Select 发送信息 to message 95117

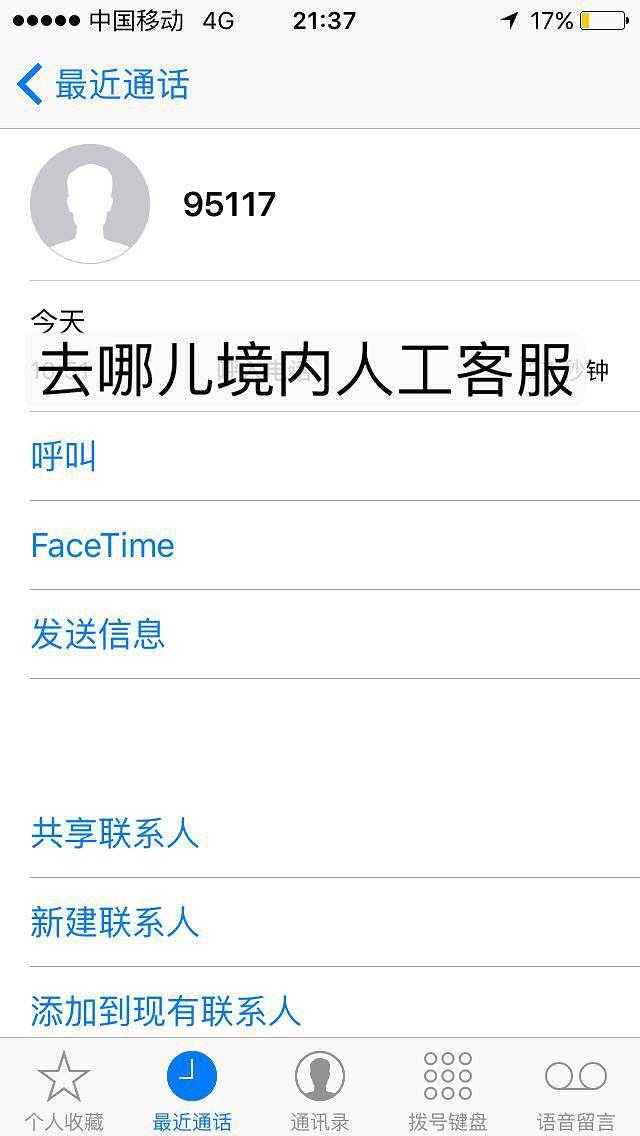(x=98, y=634)
